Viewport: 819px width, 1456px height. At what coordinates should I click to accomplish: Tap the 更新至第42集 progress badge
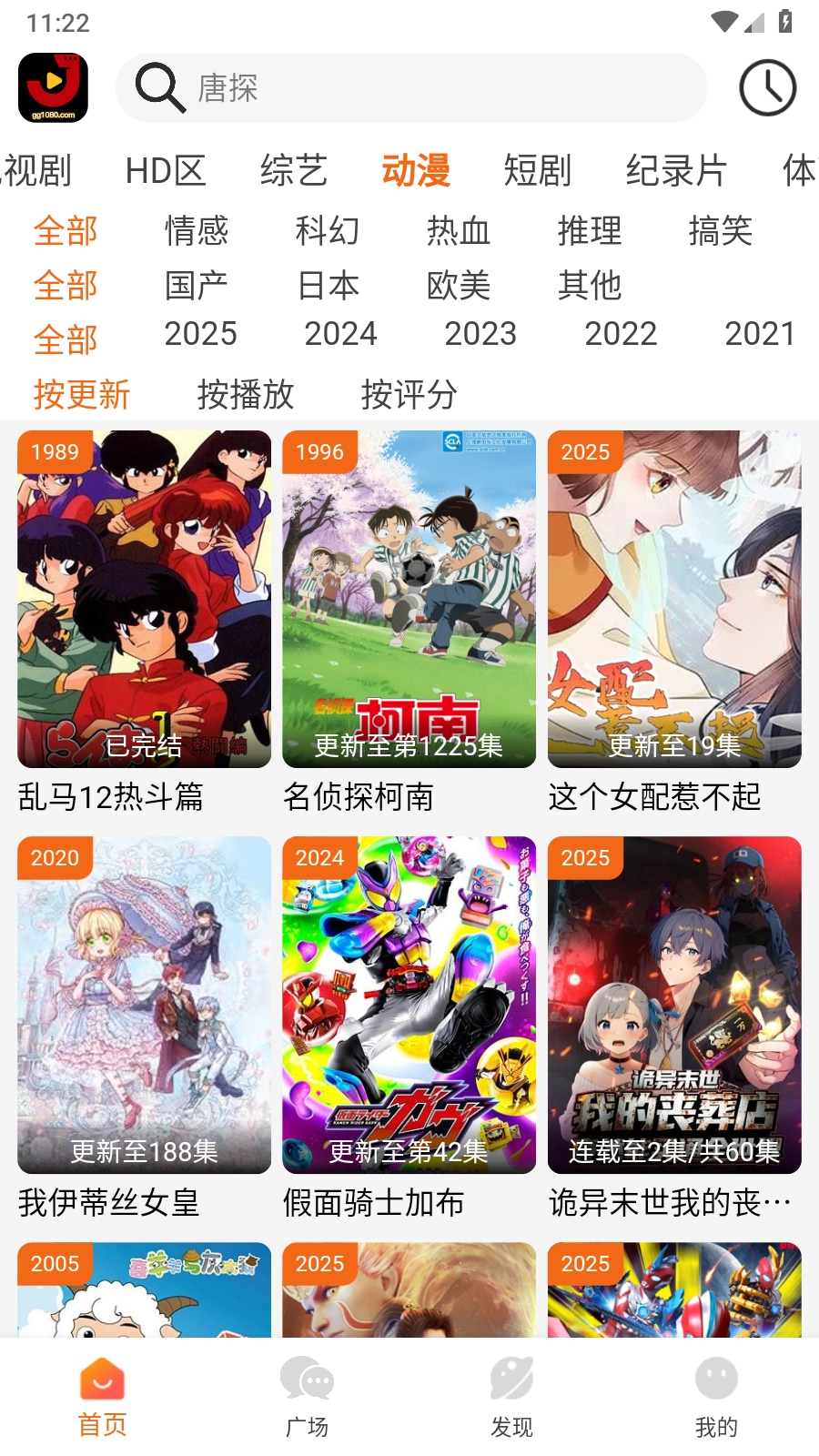pos(409,1151)
